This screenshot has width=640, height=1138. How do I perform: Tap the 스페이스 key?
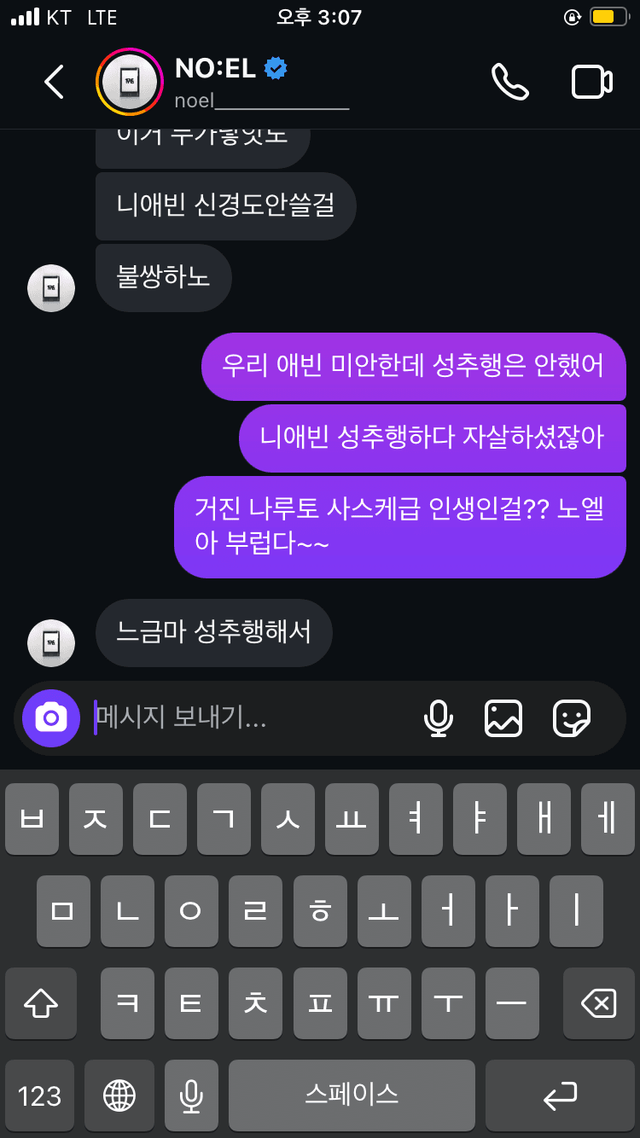point(352,1095)
